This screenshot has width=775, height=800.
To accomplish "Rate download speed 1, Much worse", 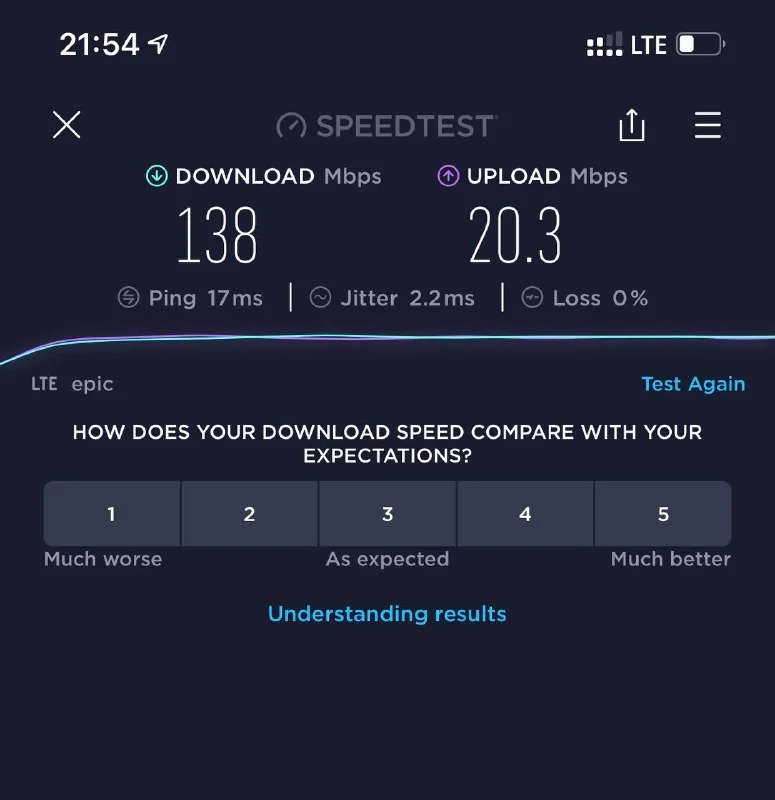I will pyautogui.click(x=112, y=514).
